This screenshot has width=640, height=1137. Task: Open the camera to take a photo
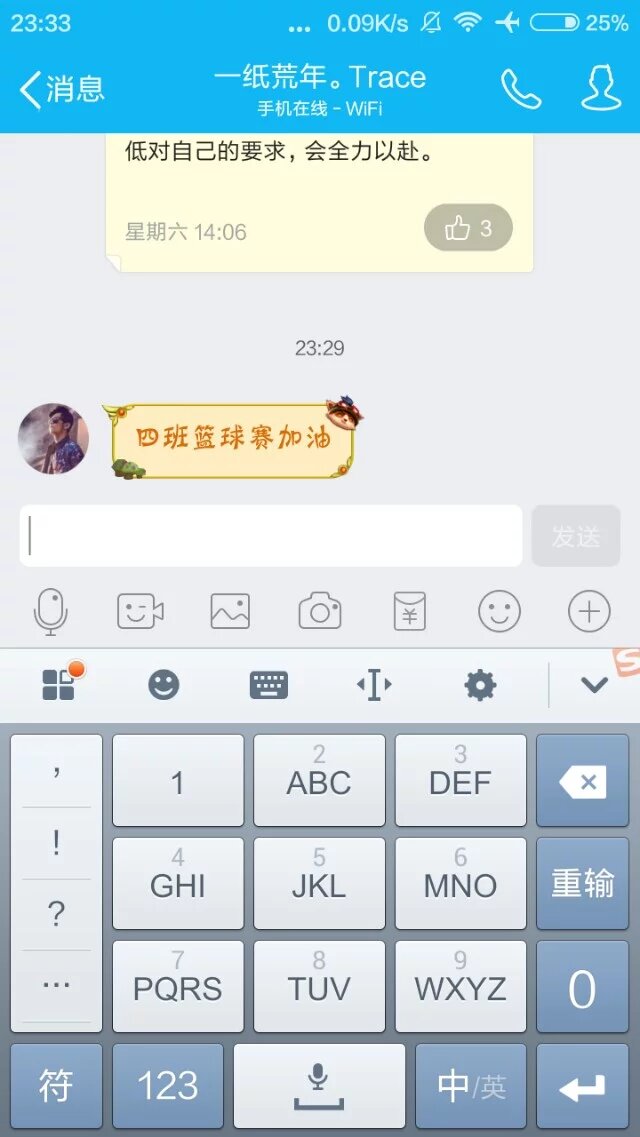[x=320, y=611]
